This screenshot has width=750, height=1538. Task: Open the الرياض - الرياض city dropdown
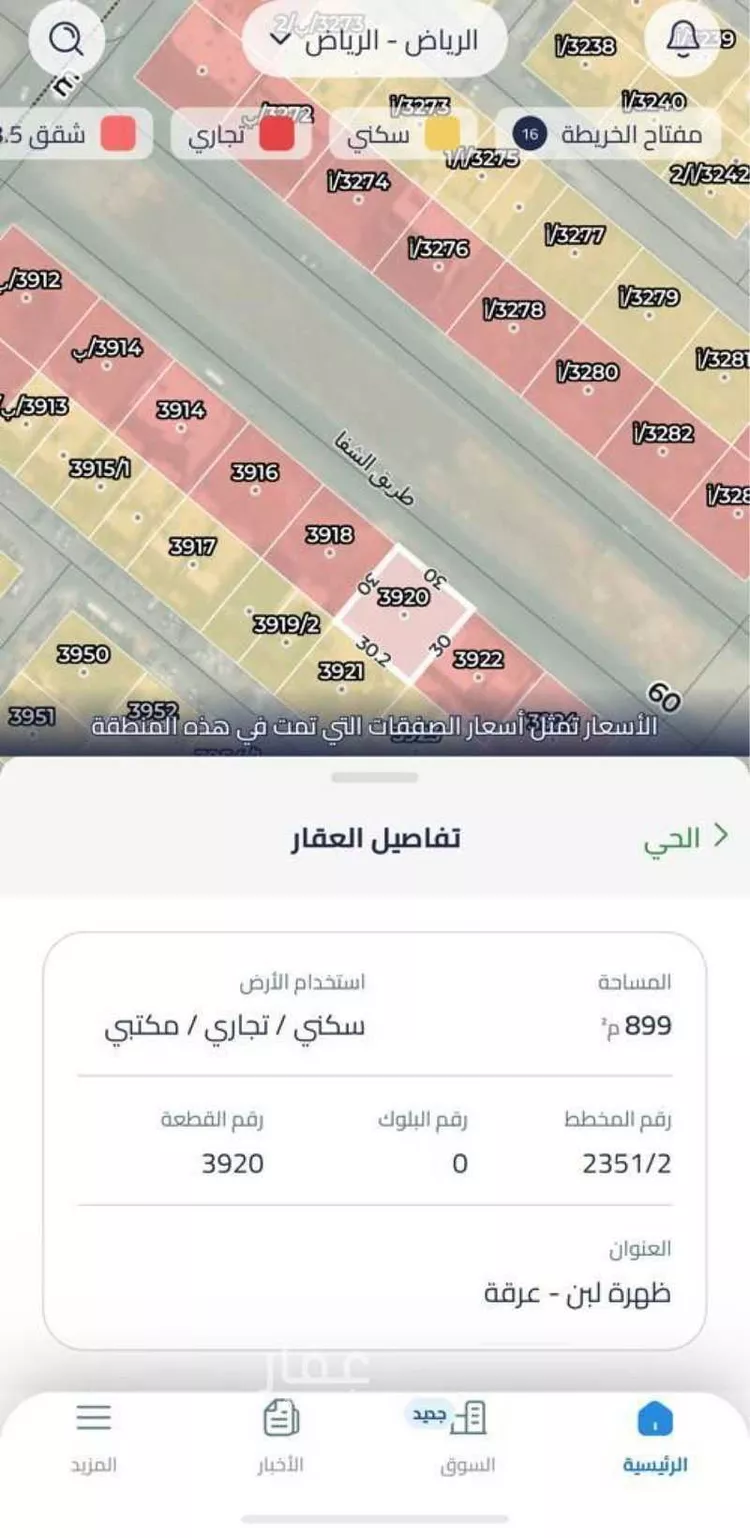pyautogui.click(x=383, y=42)
